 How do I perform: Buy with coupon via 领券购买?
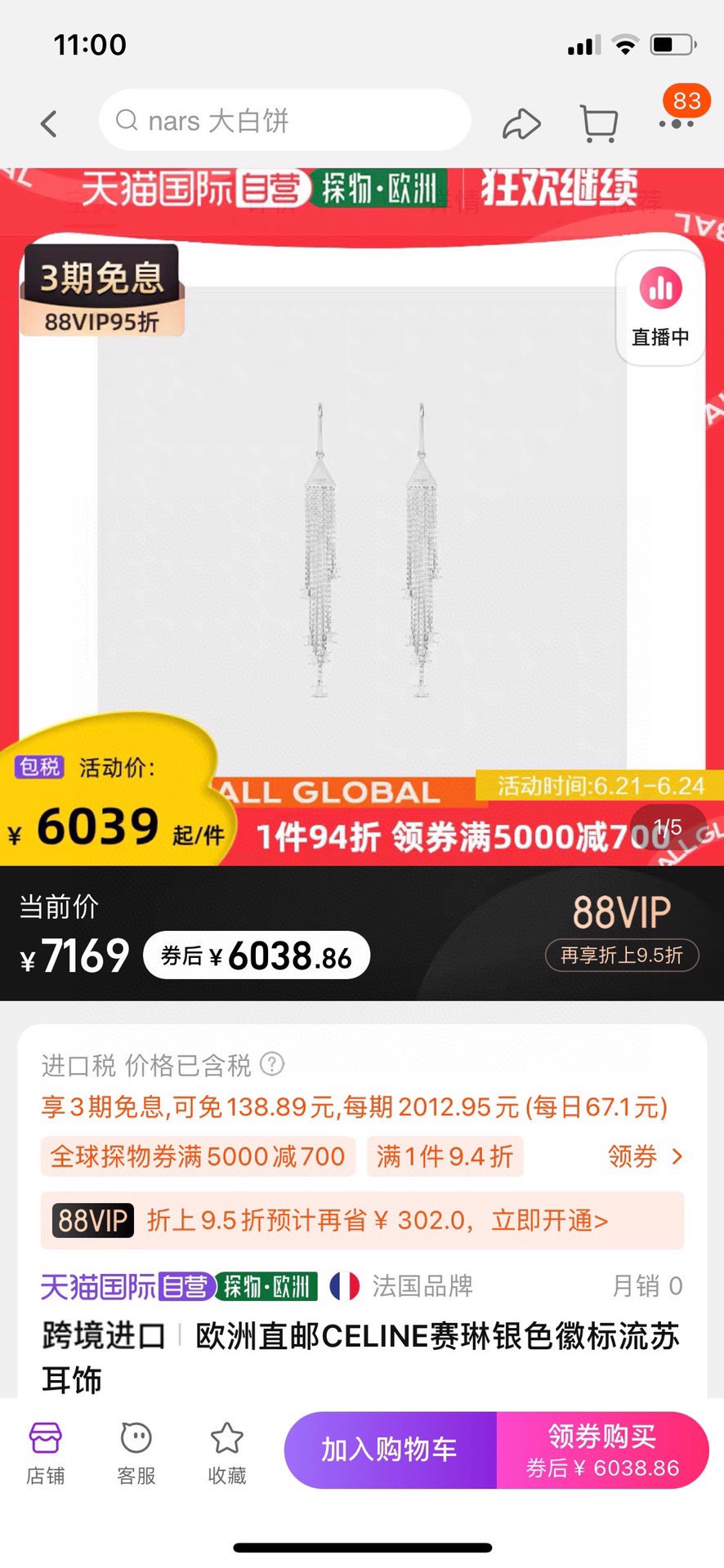click(x=602, y=1450)
